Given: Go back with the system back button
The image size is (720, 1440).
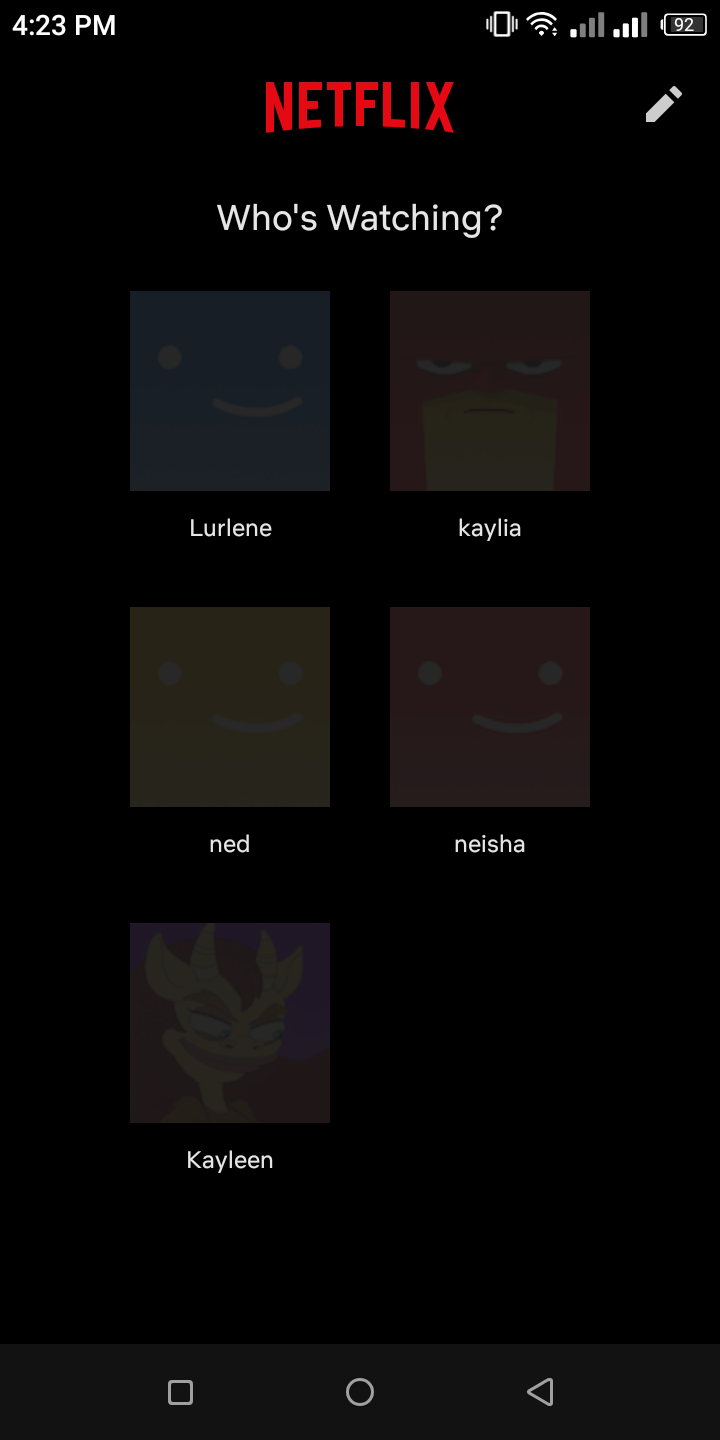Looking at the screenshot, I should [x=540, y=1392].
